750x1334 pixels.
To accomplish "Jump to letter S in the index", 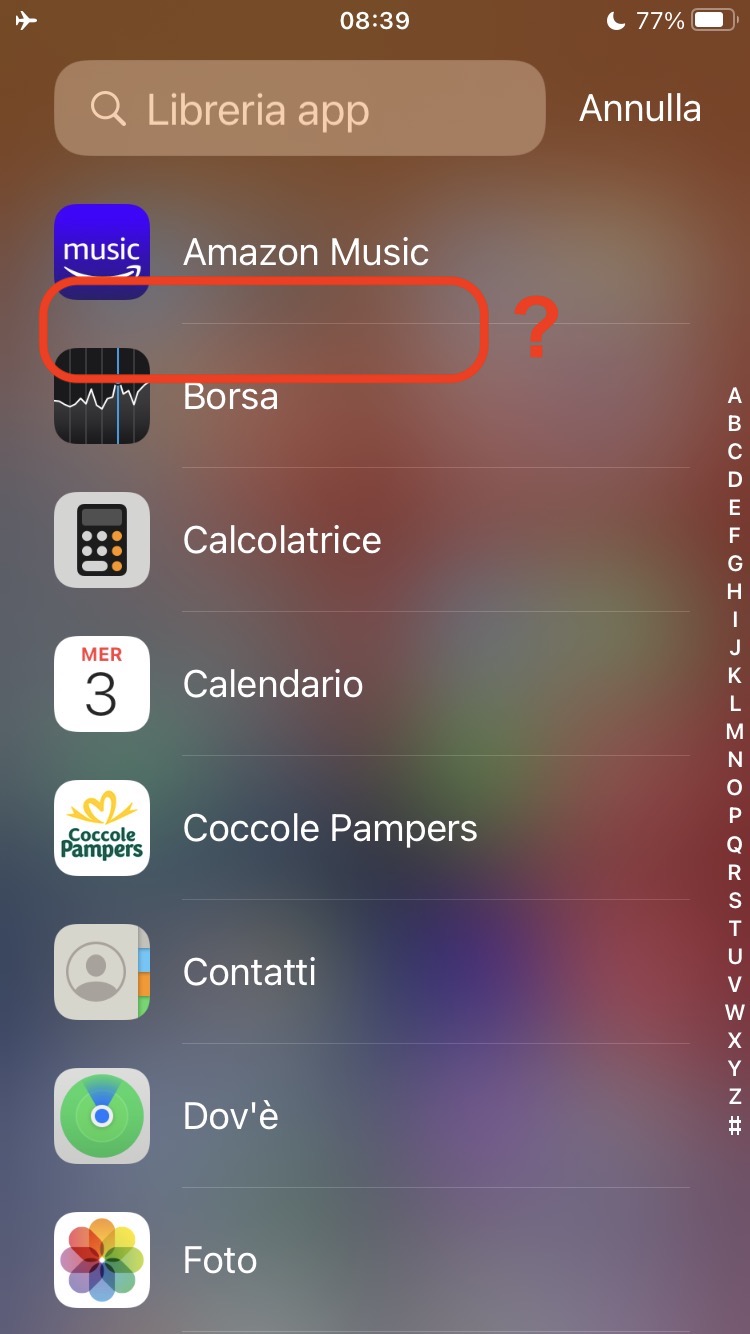I will click(x=735, y=900).
